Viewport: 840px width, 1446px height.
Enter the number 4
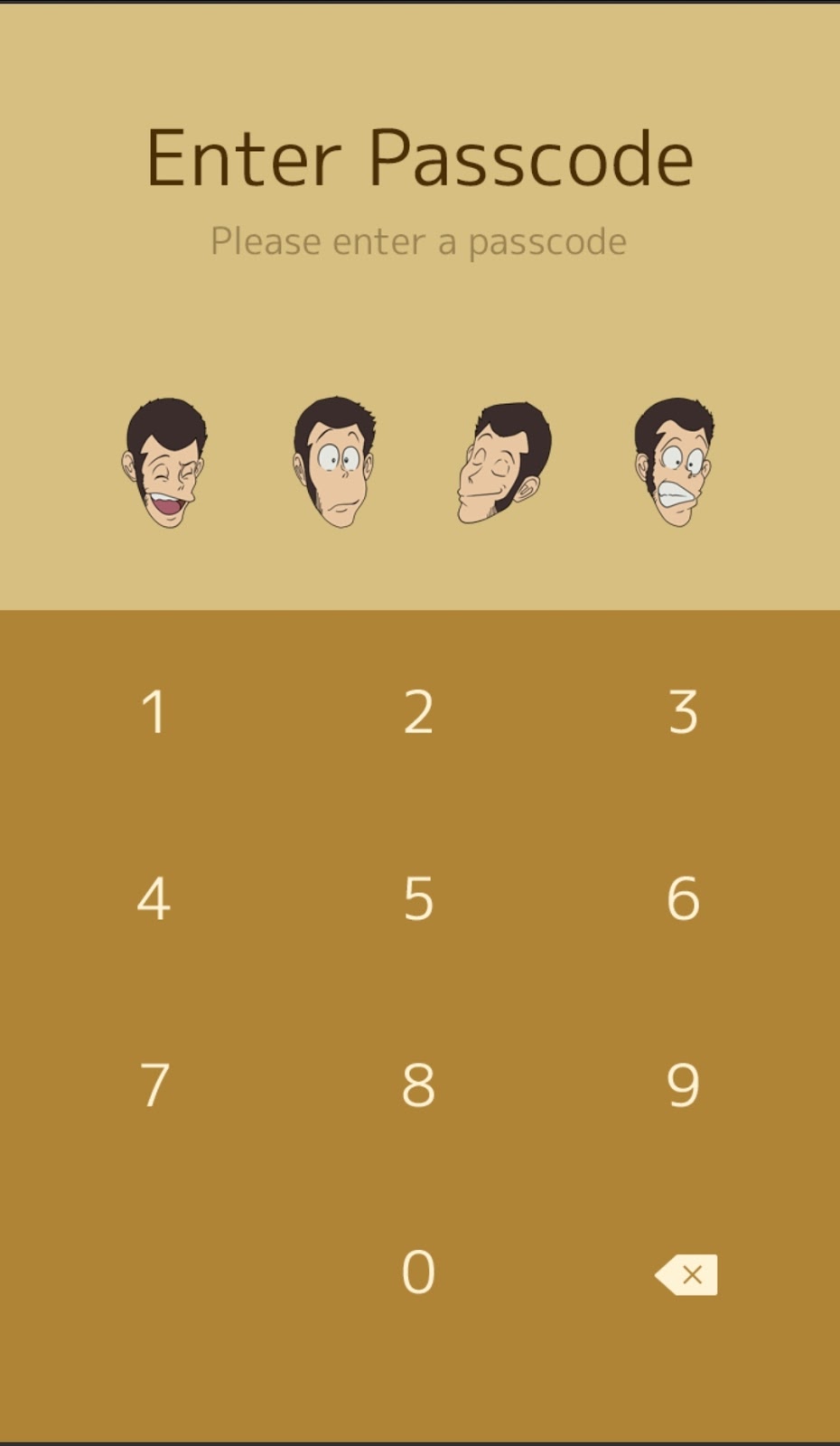[x=154, y=899]
